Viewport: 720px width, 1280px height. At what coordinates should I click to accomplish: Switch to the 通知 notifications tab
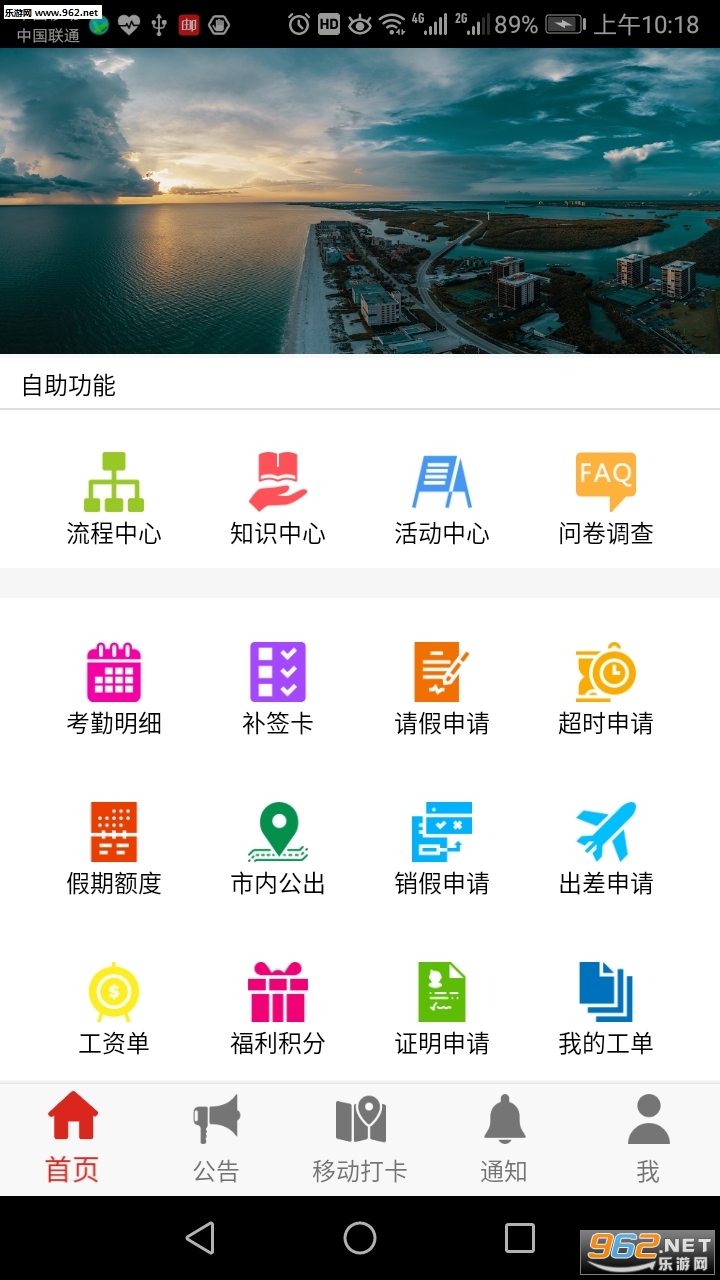coord(504,1138)
